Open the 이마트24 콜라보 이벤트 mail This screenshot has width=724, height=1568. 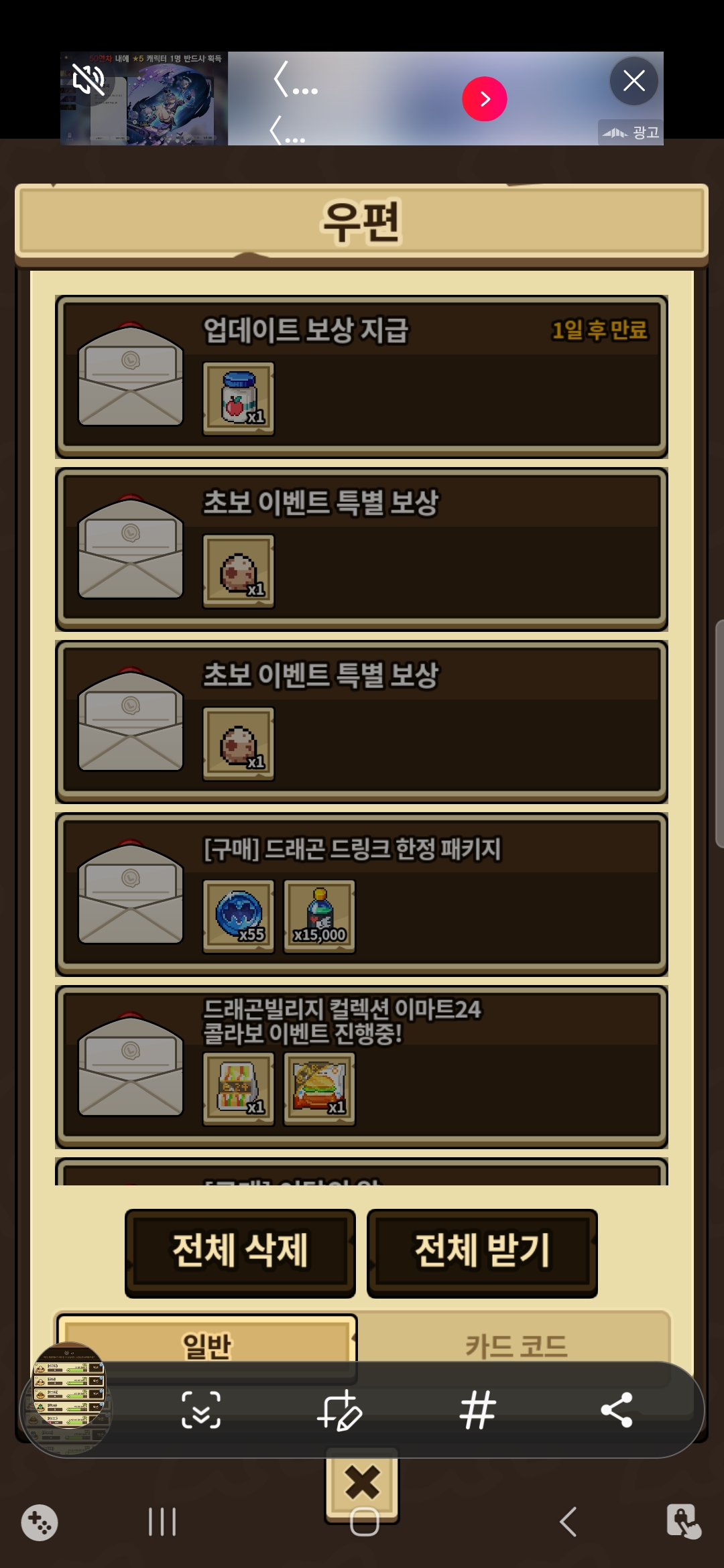pyautogui.click(x=361, y=1067)
